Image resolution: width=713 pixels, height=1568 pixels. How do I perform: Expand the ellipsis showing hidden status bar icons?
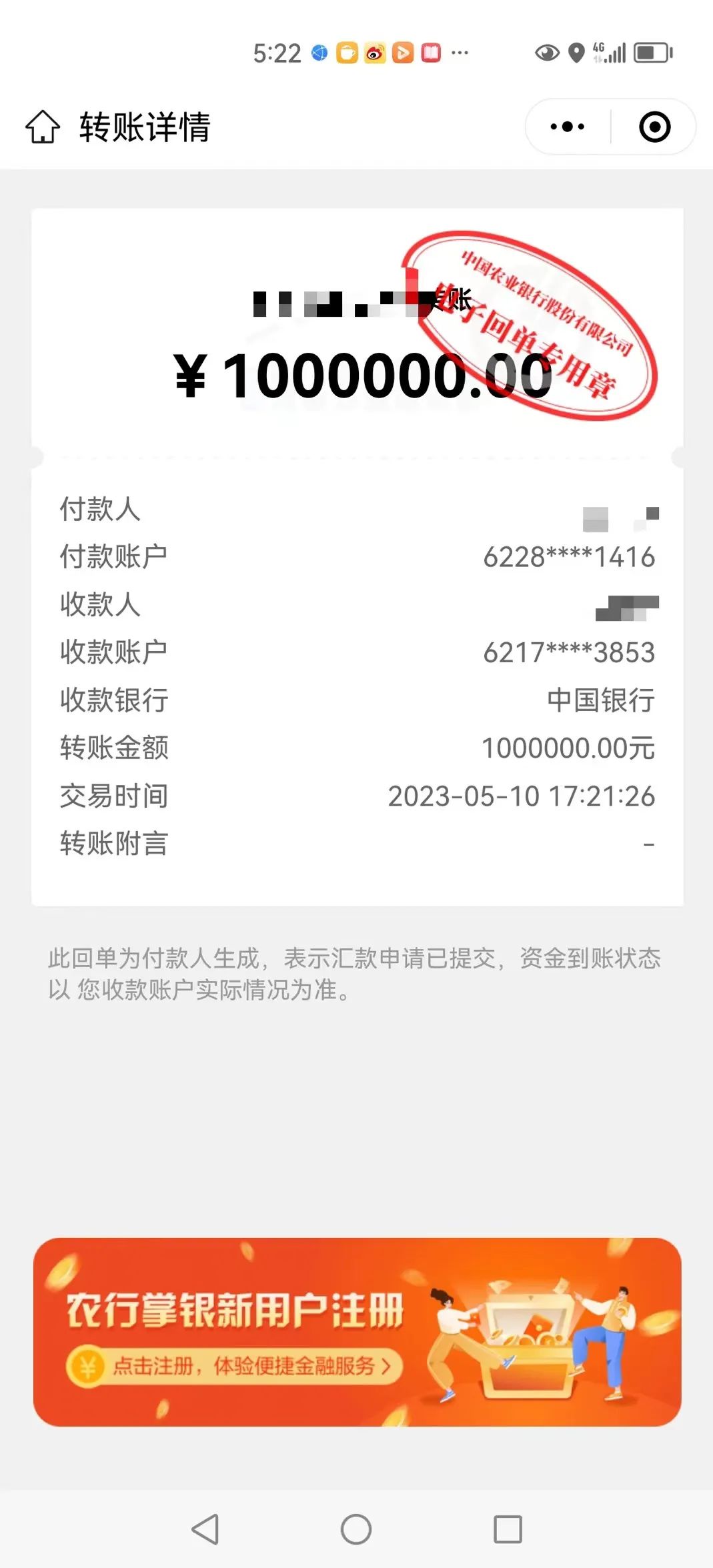[459, 53]
